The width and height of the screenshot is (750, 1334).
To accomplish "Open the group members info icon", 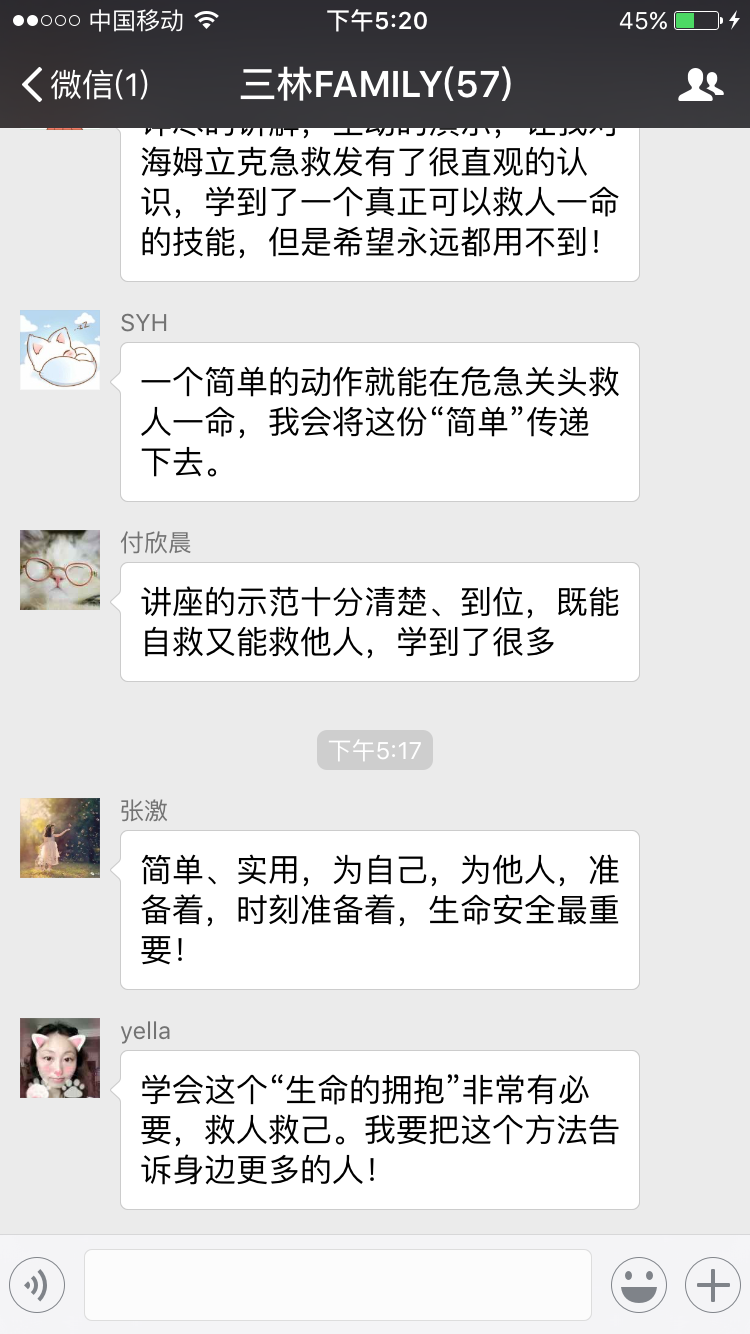I will [x=700, y=85].
